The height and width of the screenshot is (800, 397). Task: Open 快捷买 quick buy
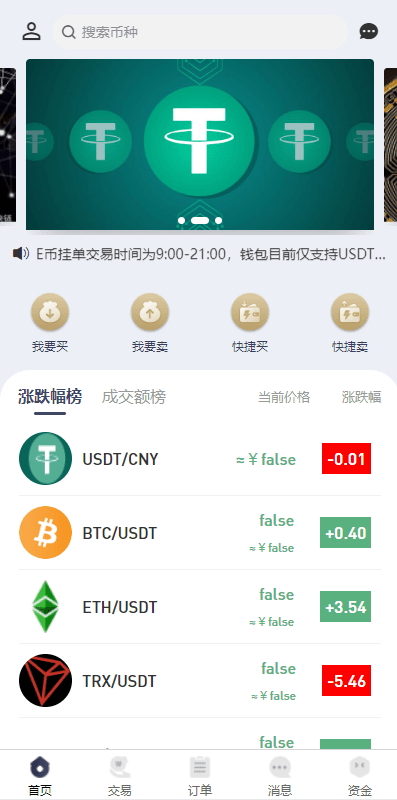[x=250, y=323]
